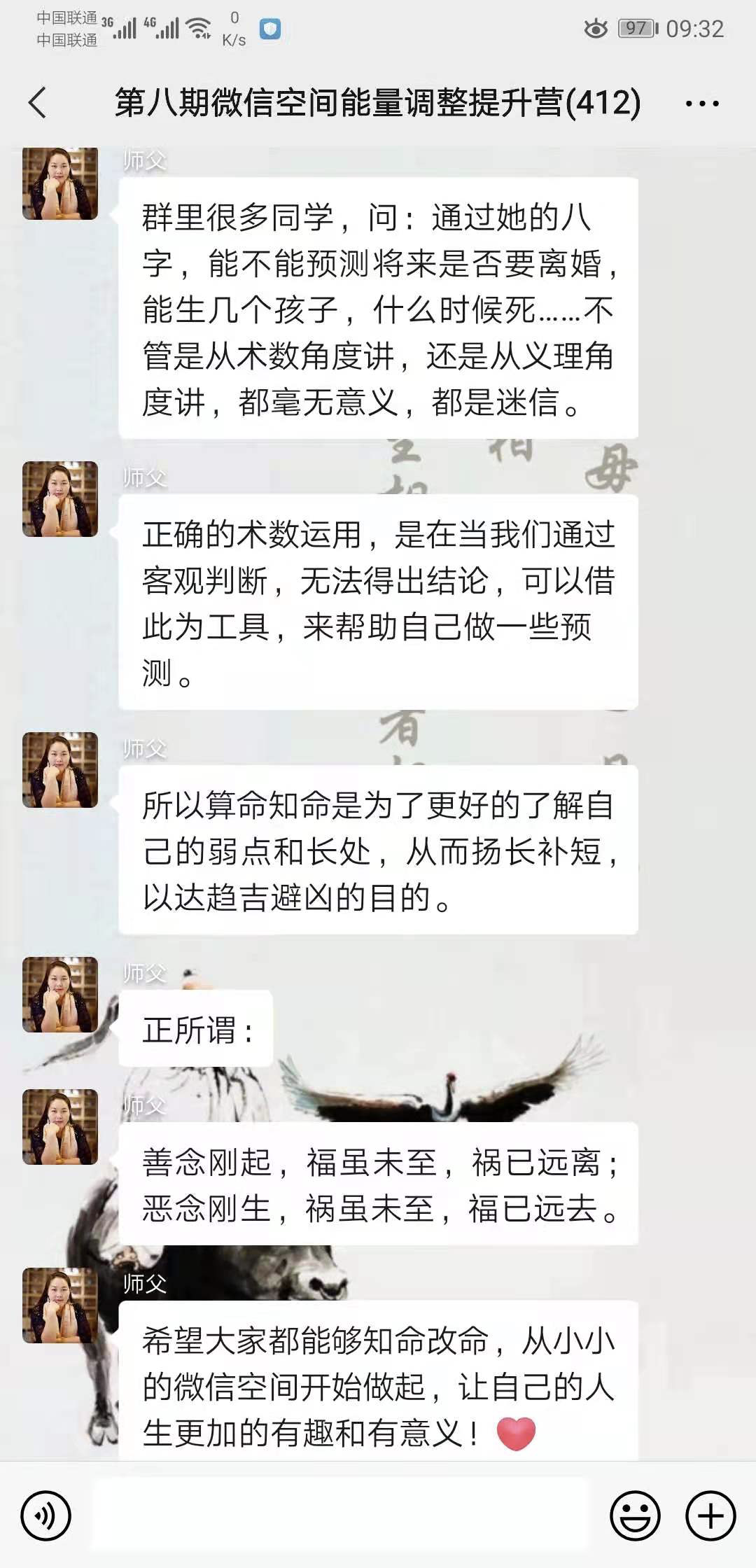
Task: Open 师父's avatar beside 正所谓 message
Action: (60, 994)
